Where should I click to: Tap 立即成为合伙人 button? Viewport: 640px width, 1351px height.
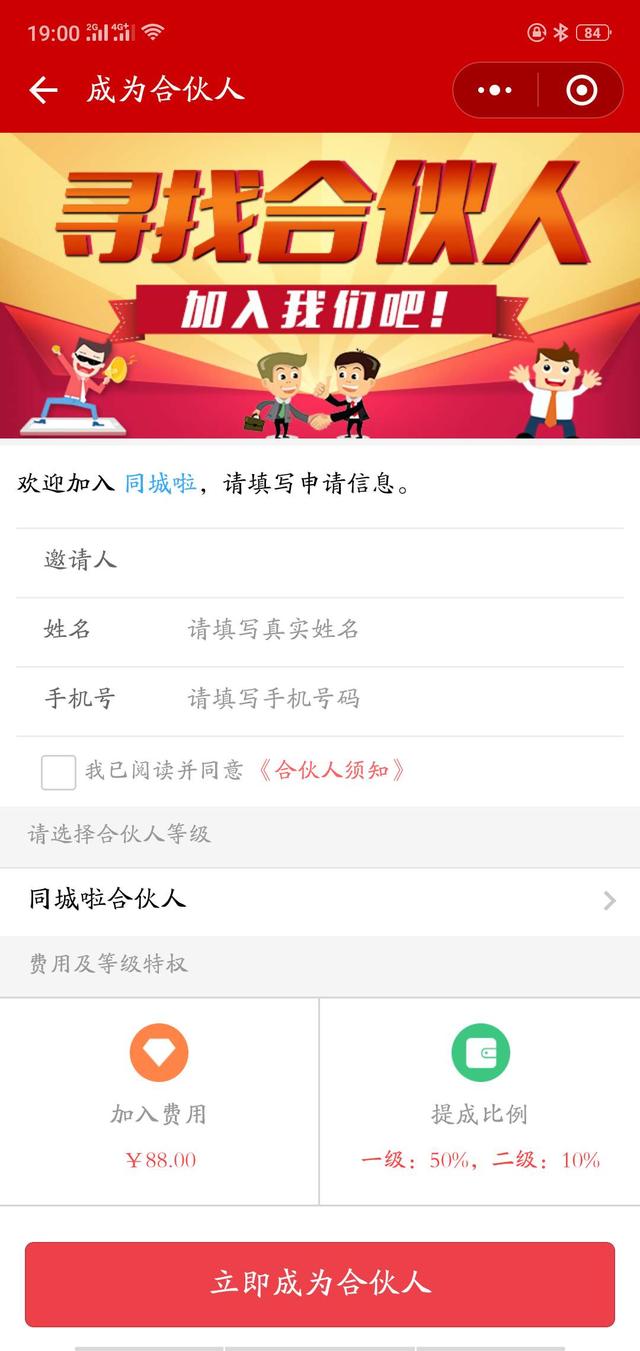[x=320, y=1283]
